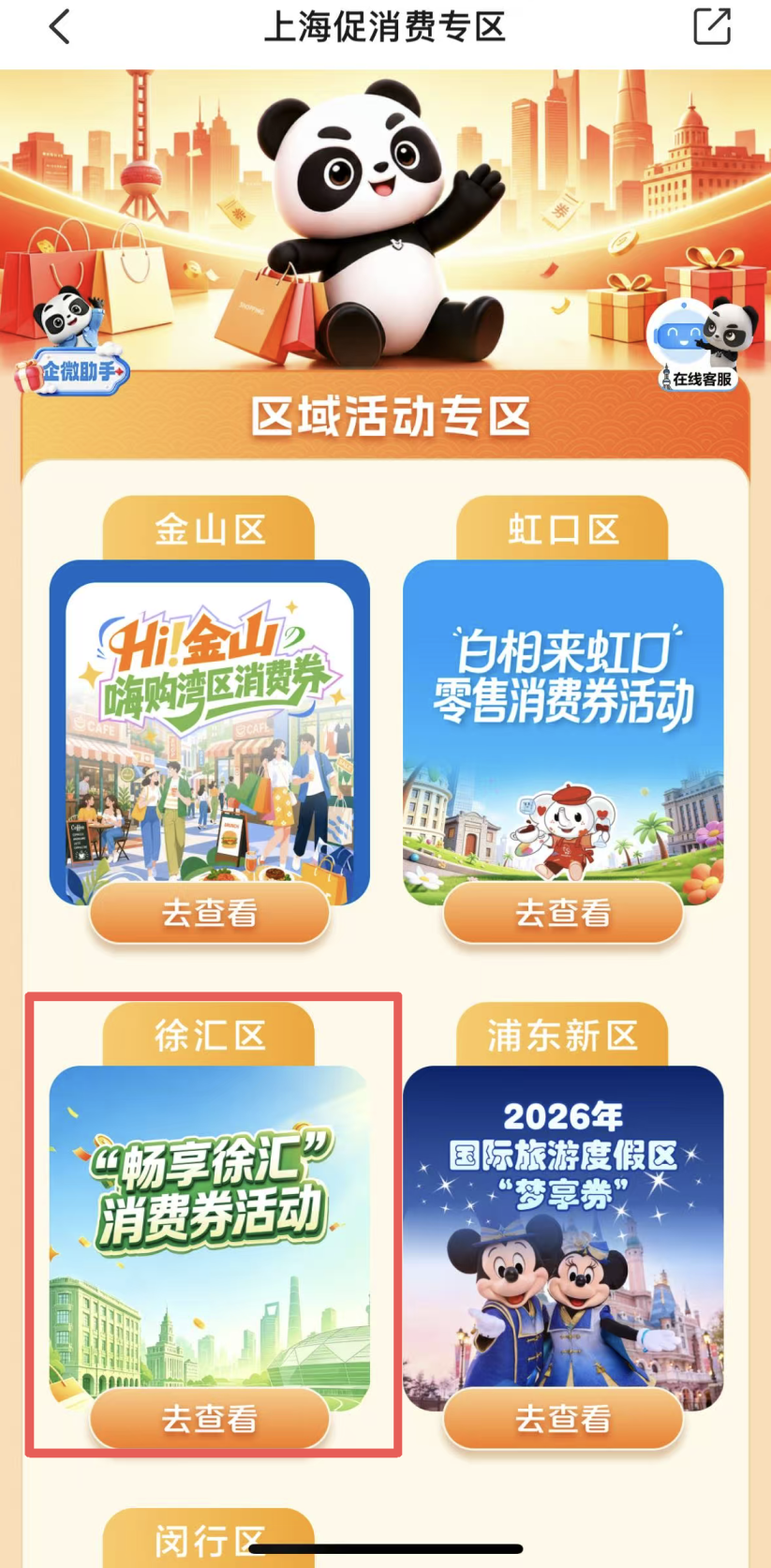Tap 去查看 under the 金山区 card
Image resolution: width=771 pixels, height=1568 pixels.
pos(210,912)
